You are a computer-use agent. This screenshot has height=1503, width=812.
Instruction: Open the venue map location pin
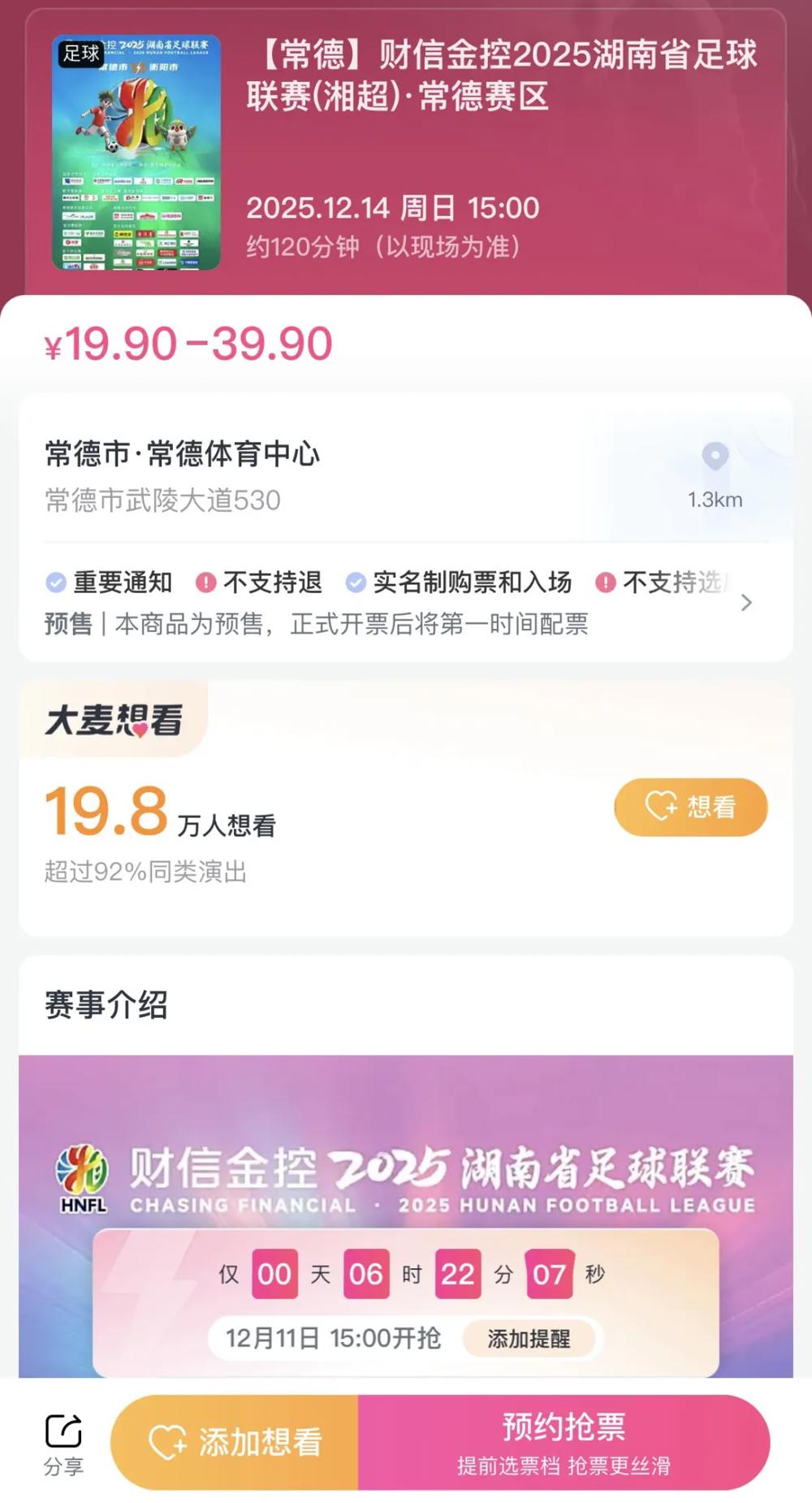715,457
